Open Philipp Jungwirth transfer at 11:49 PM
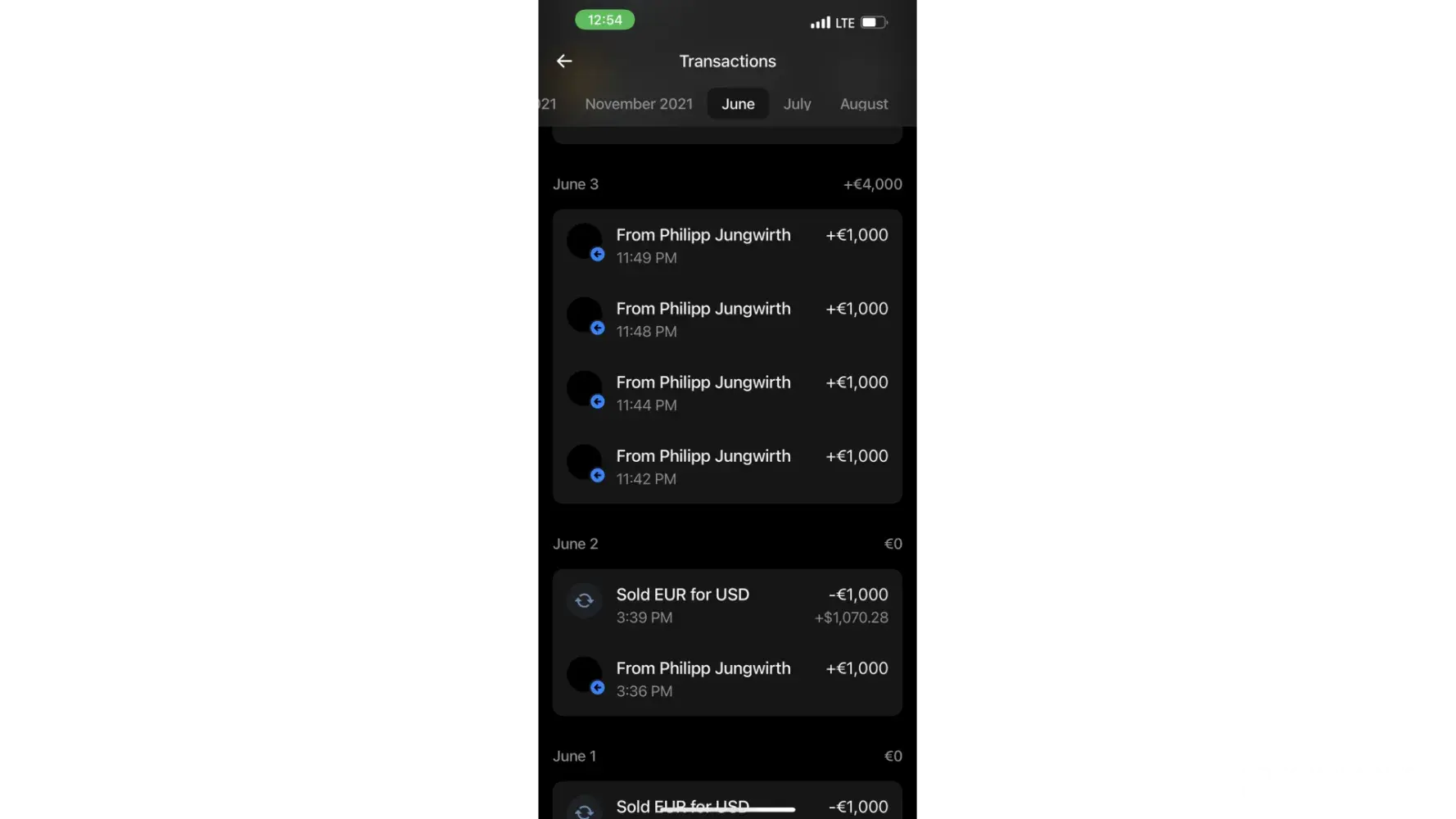This screenshot has width=1456, height=819. 727,246
